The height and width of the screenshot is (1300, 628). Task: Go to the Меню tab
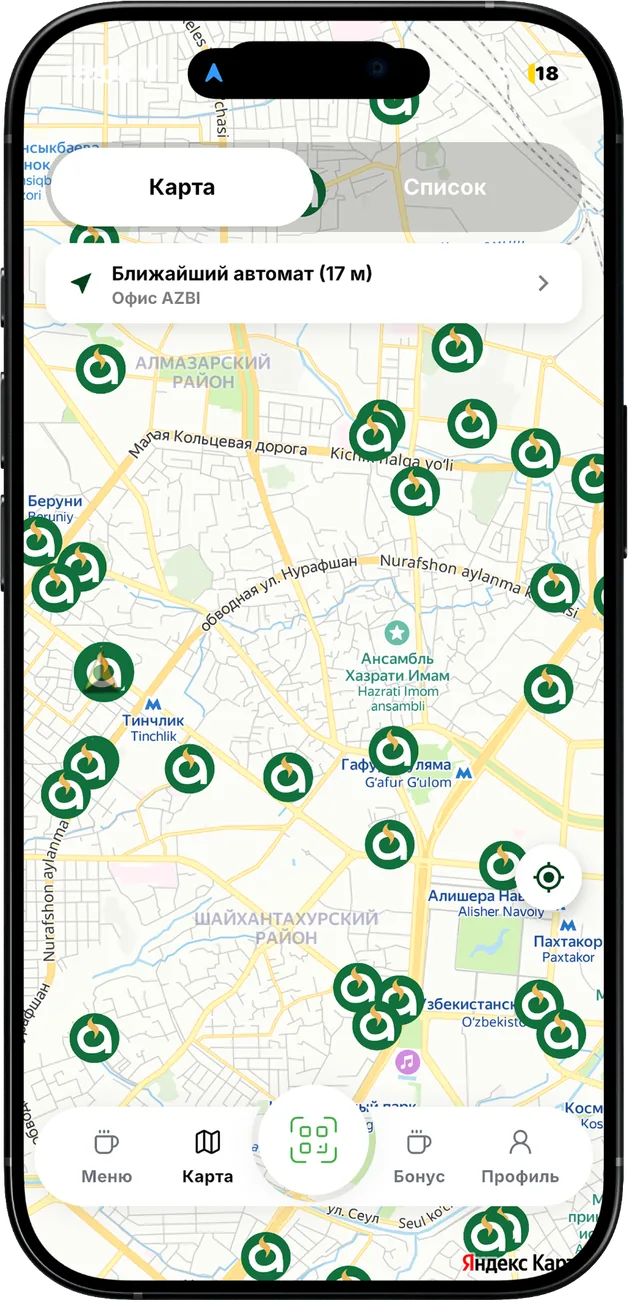coord(106,1155)
